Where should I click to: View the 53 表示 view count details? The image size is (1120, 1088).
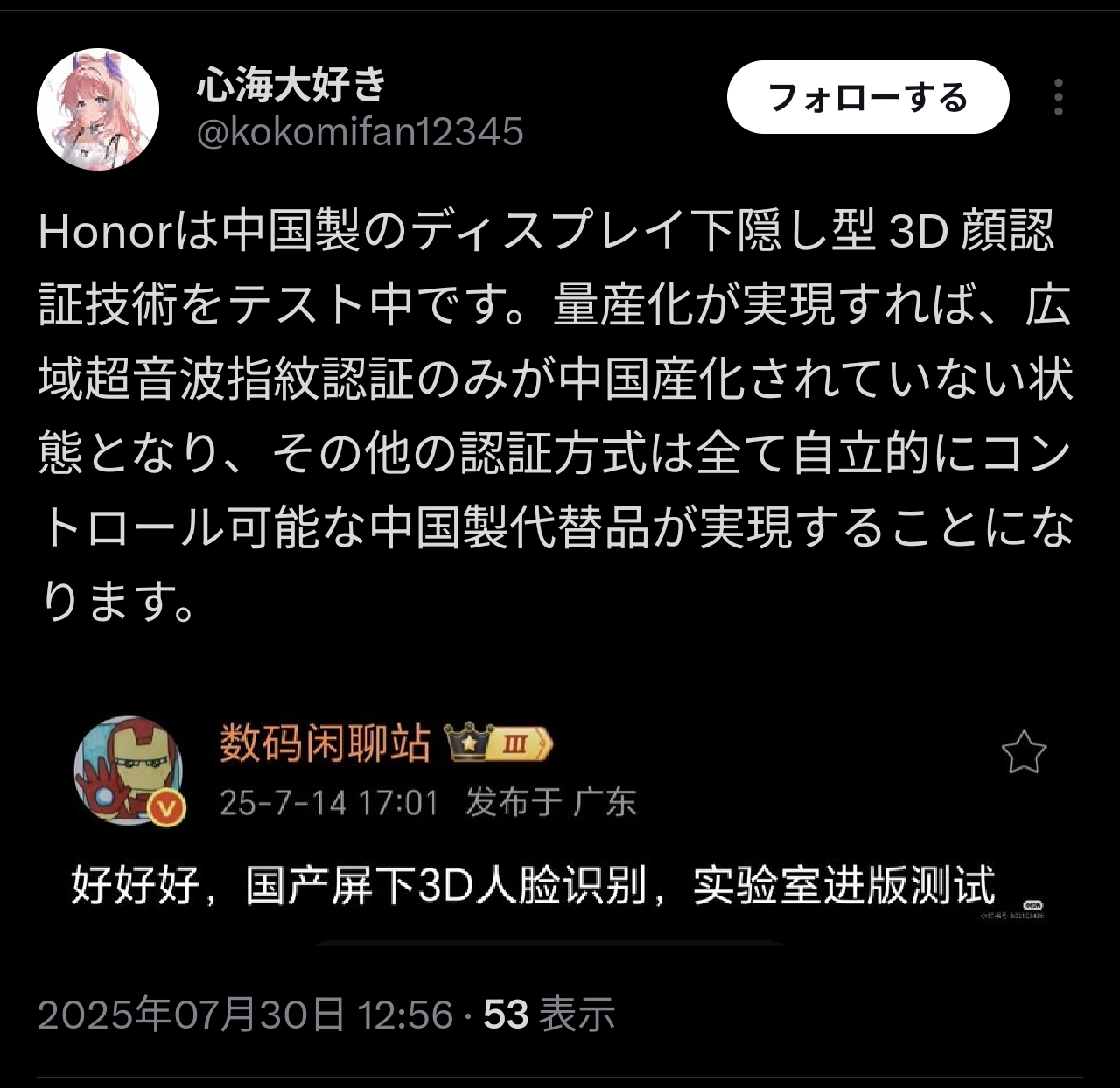click(x=549, y=1015)
